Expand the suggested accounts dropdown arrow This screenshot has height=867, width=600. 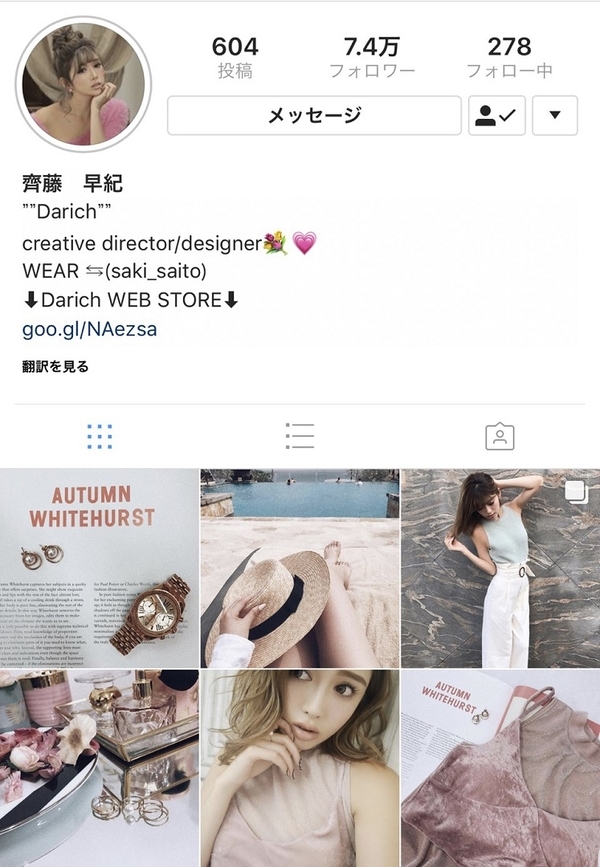(x=555, y=116)
